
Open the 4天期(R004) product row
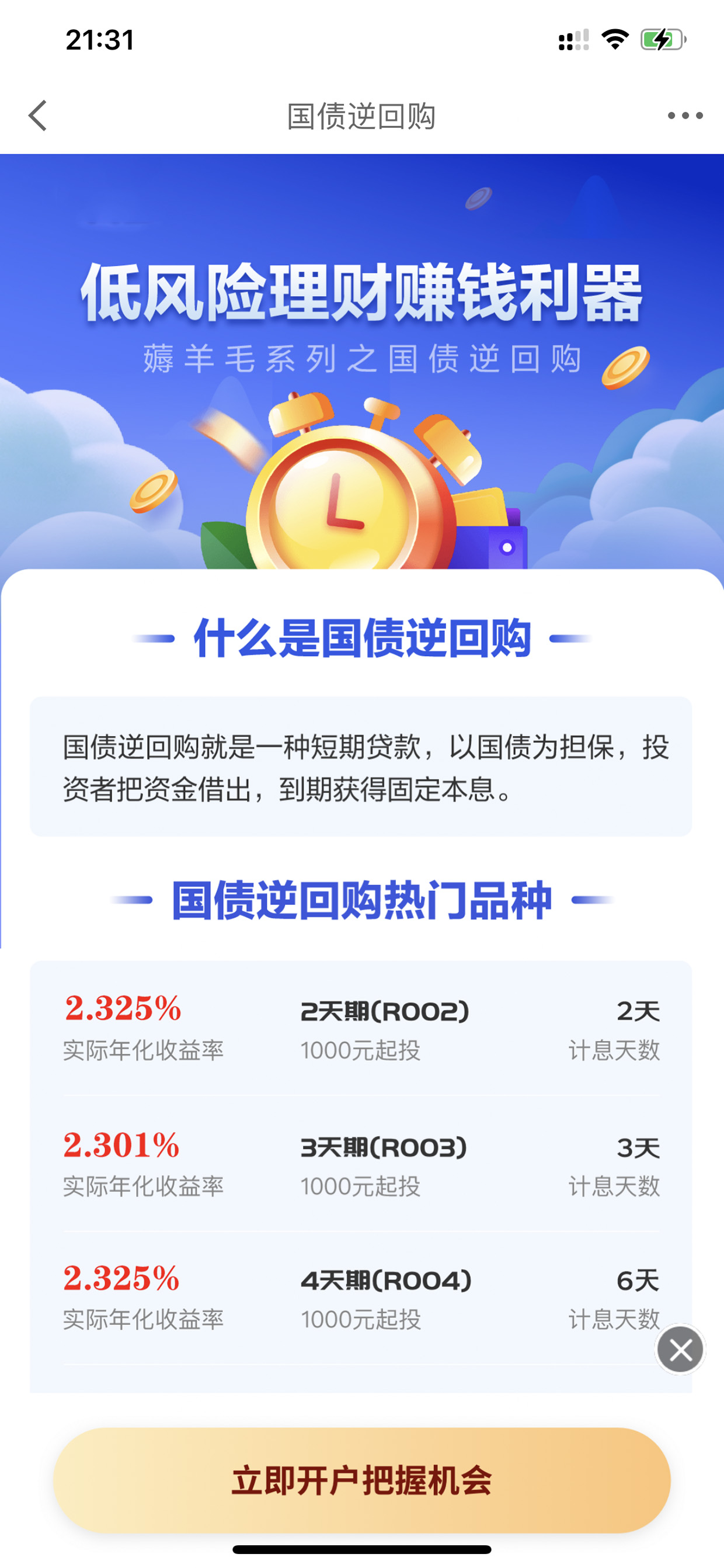click(x=361, y=1298)
